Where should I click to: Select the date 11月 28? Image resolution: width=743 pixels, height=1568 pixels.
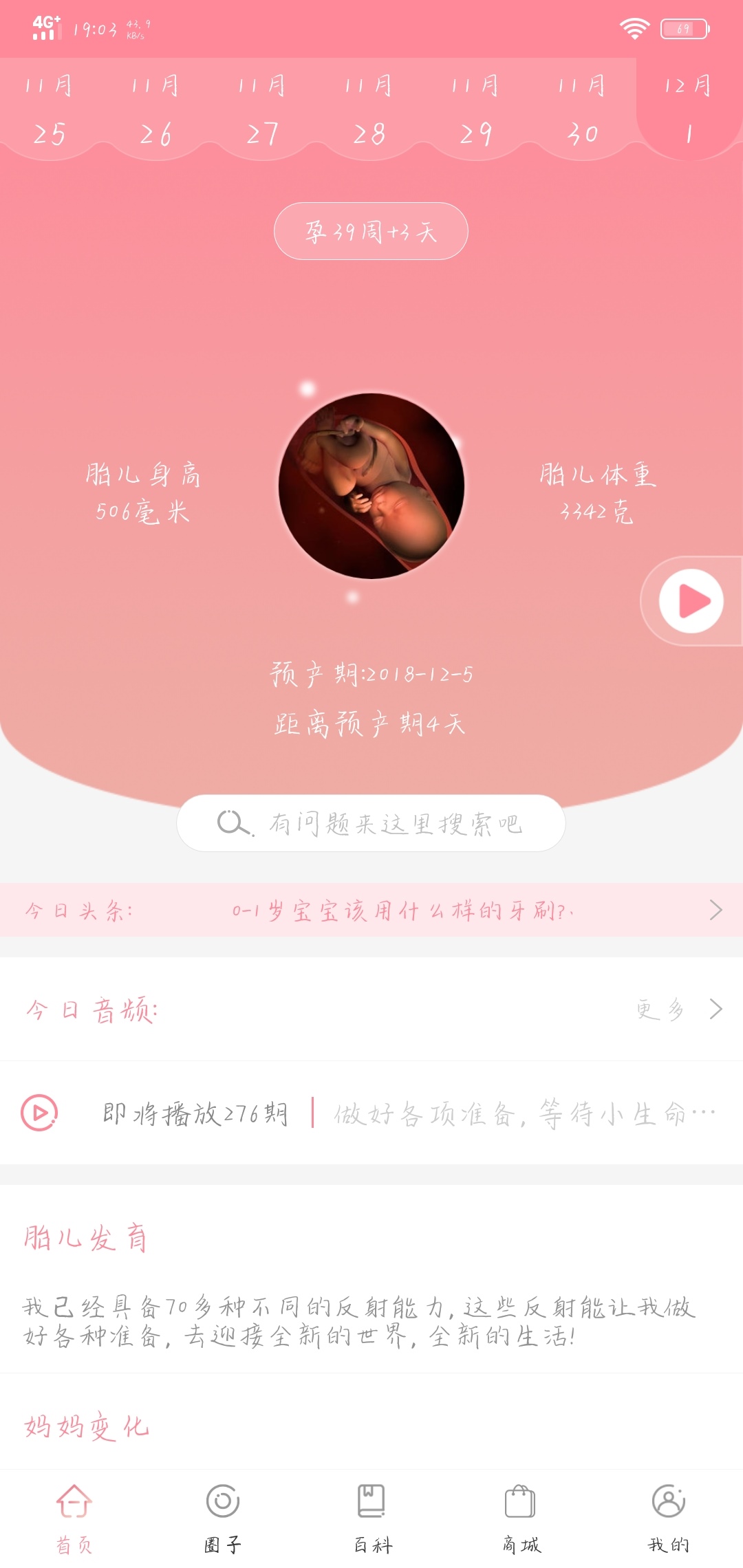click(x=369, y=110)
